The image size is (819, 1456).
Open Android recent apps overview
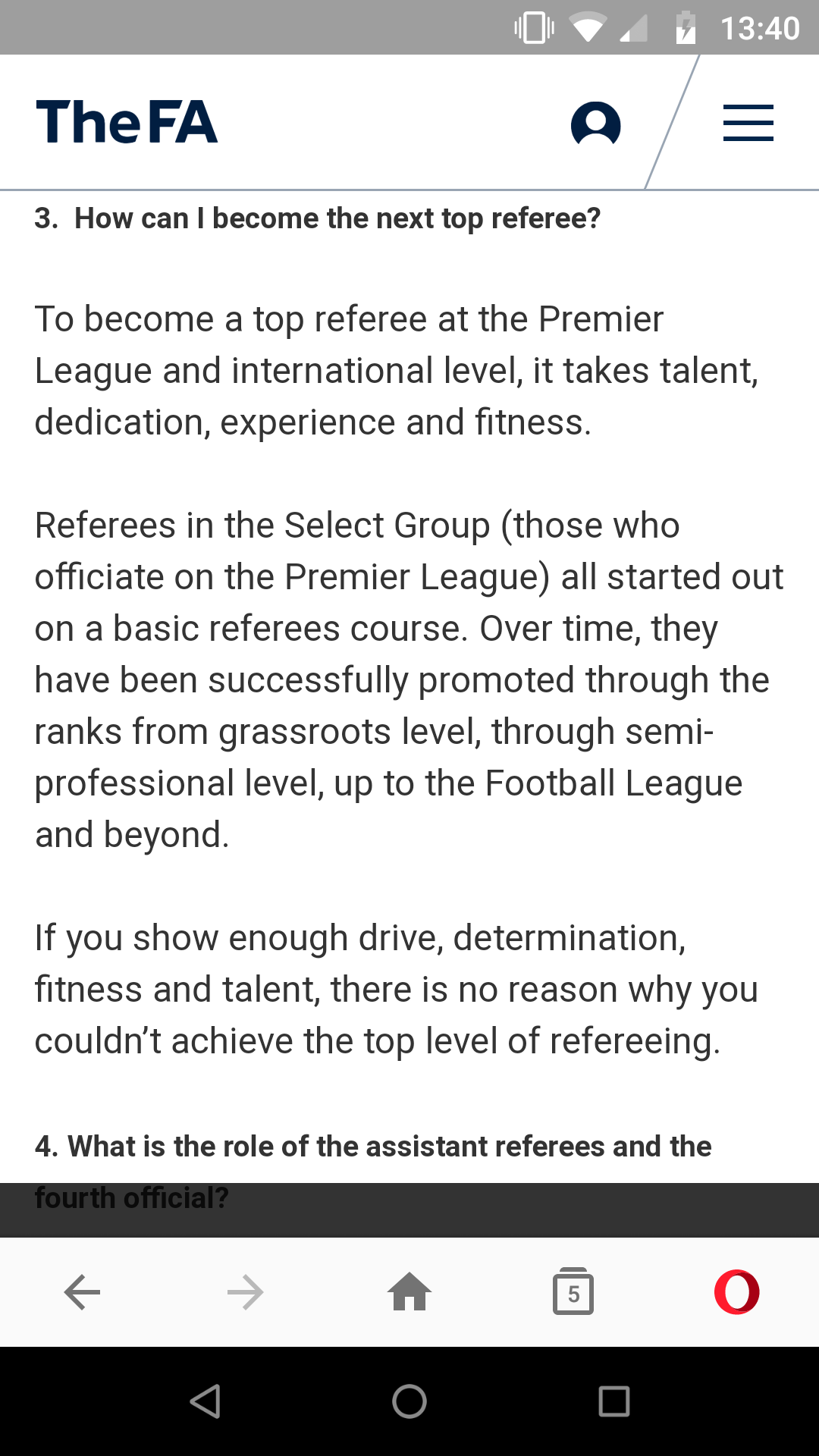614,1401
